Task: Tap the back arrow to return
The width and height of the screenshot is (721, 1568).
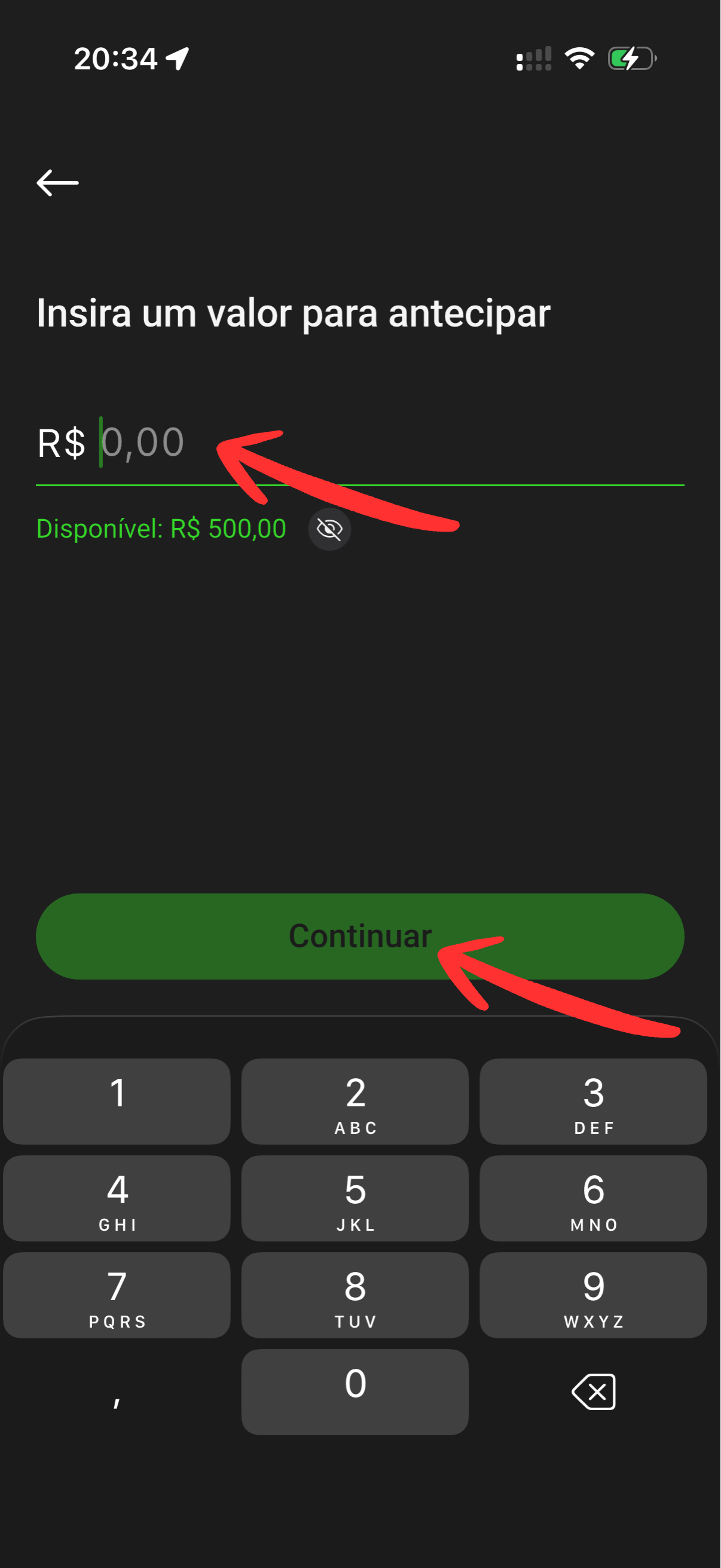Action: click(57, 183)
